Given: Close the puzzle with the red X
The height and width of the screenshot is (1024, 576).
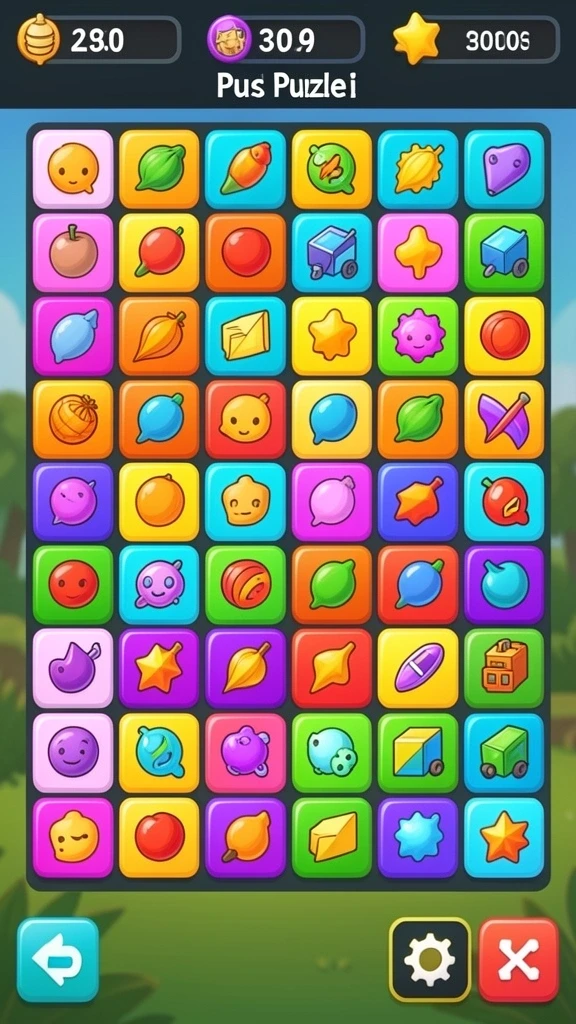Looking at the screenshot, I should click(519, 959).
